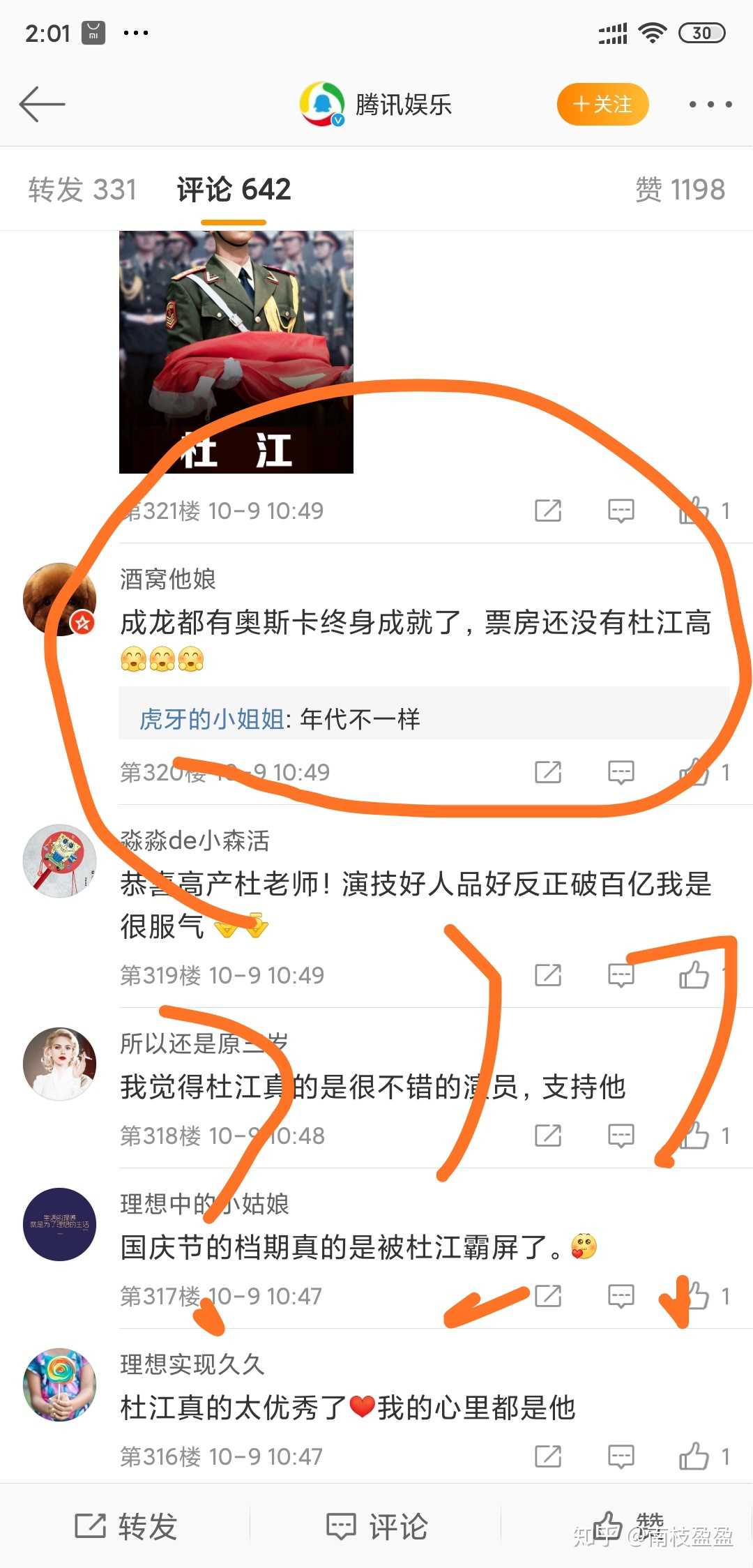This screenshot has height=1568, width=753.
Task: Go back using the arrow
Action: coord(42,105)
